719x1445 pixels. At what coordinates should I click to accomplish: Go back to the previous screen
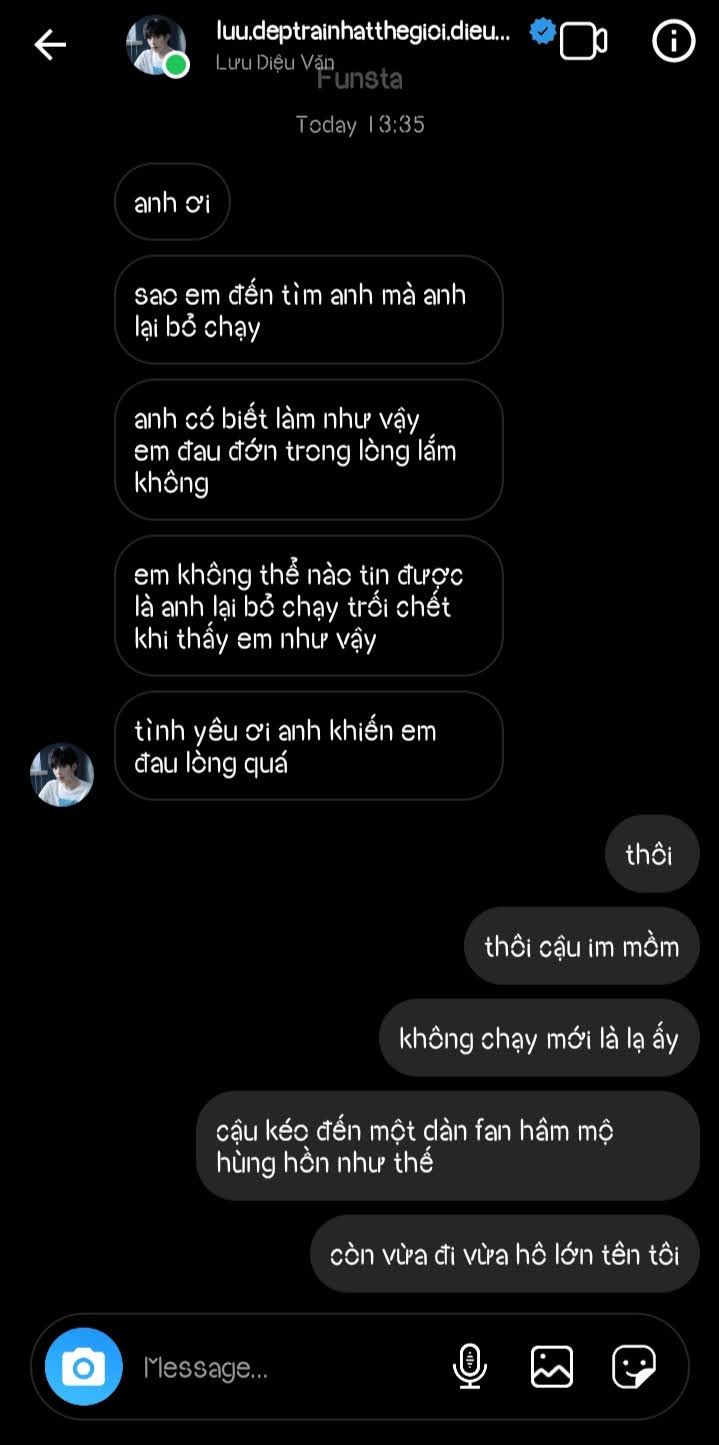pyautogui.click(x=49, y=44)
